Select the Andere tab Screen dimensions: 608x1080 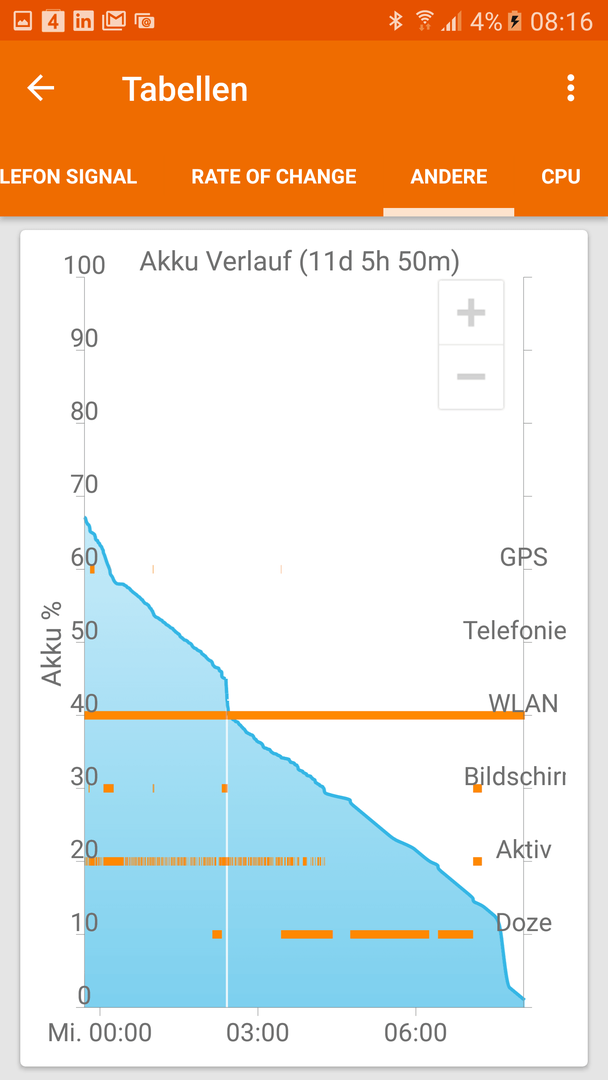pos(449,177)
